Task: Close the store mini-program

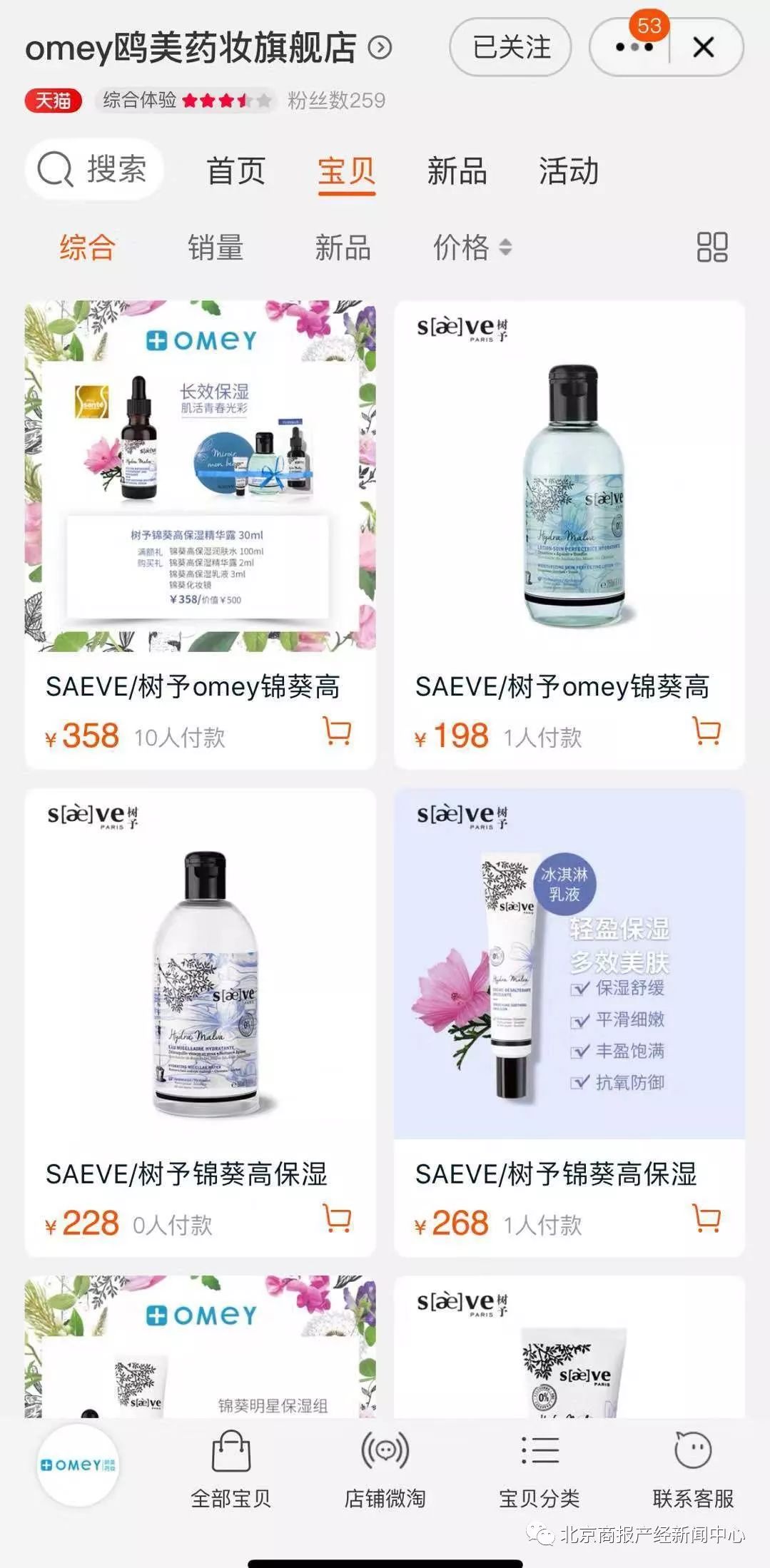Action: [704, 48]
